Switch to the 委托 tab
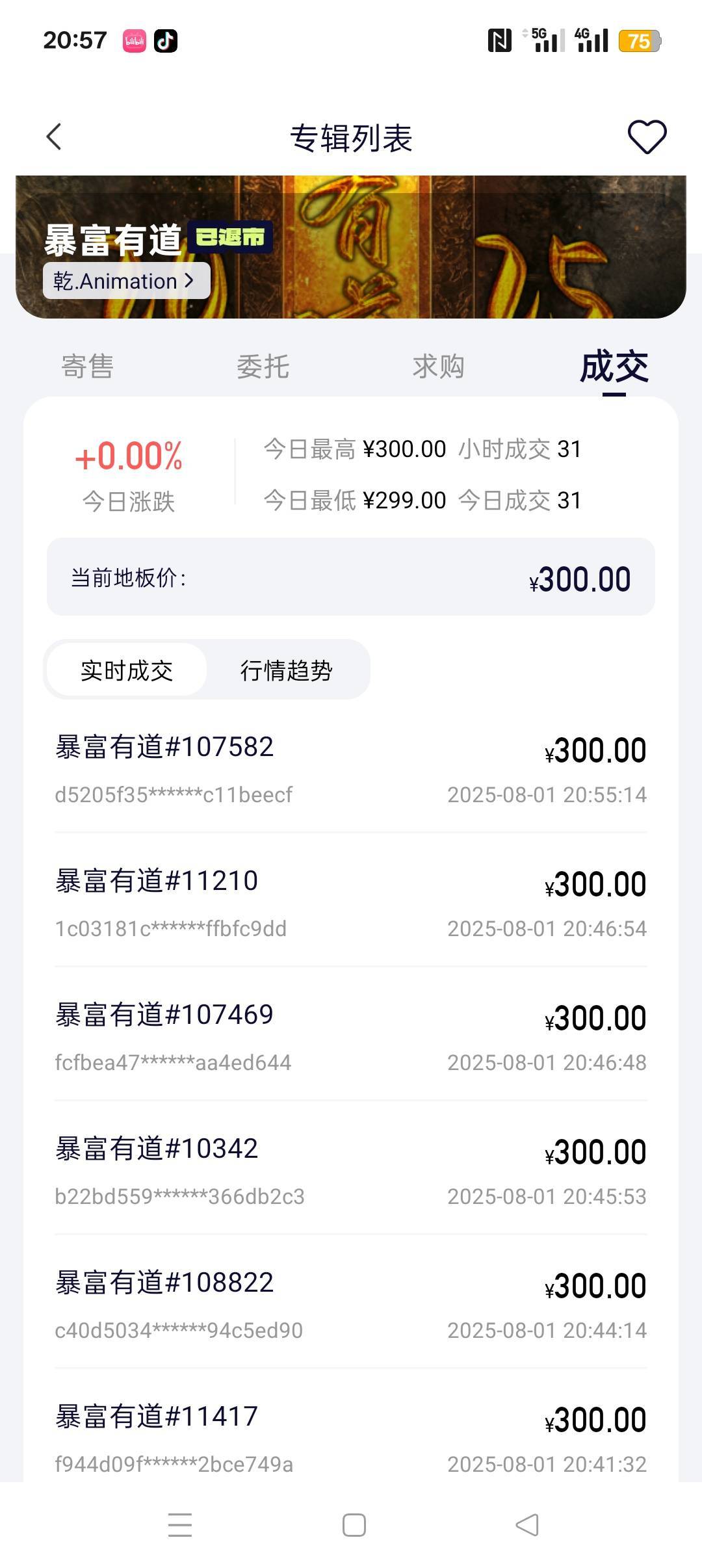 coord(263,367)
